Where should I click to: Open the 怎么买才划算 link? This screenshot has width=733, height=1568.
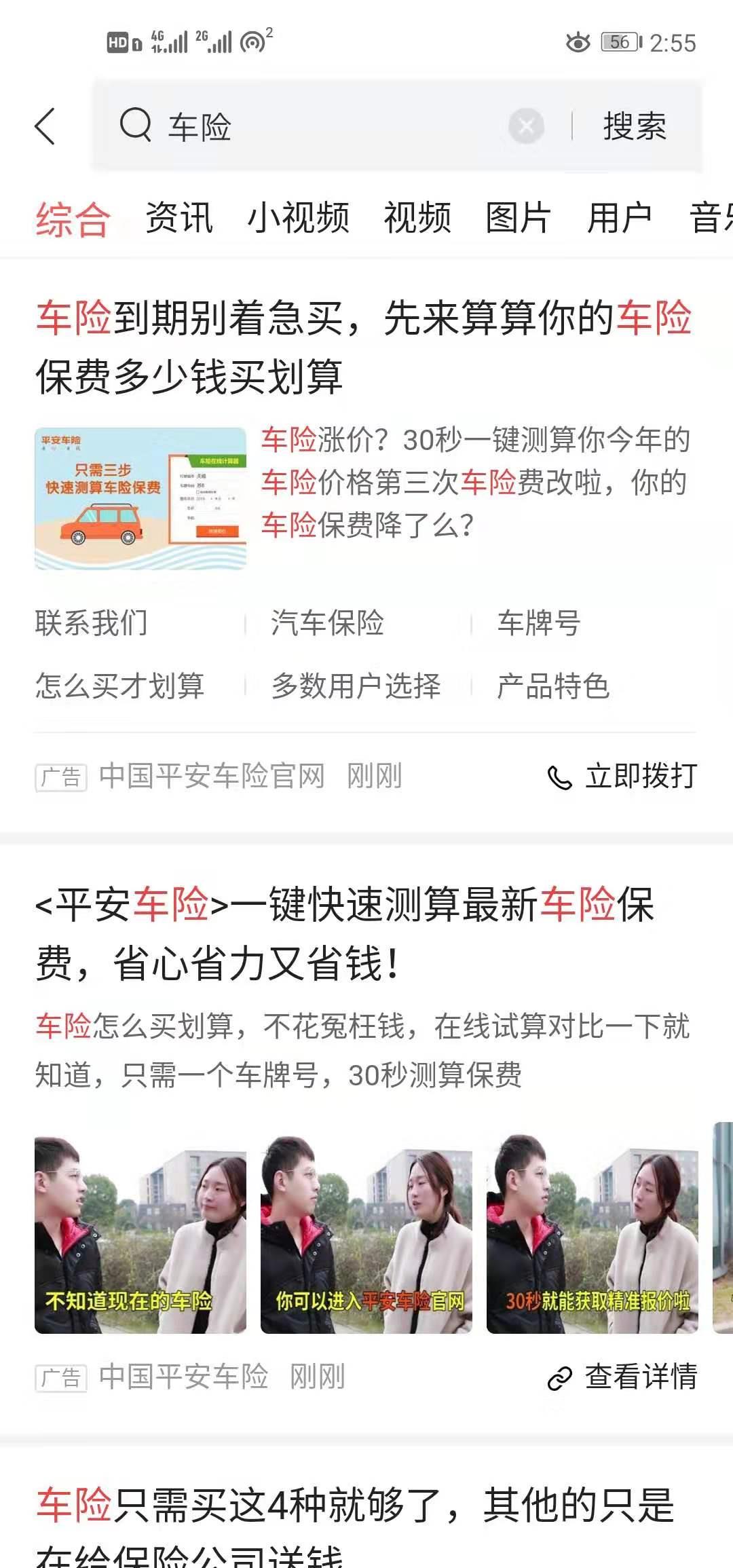click(119, 686)
